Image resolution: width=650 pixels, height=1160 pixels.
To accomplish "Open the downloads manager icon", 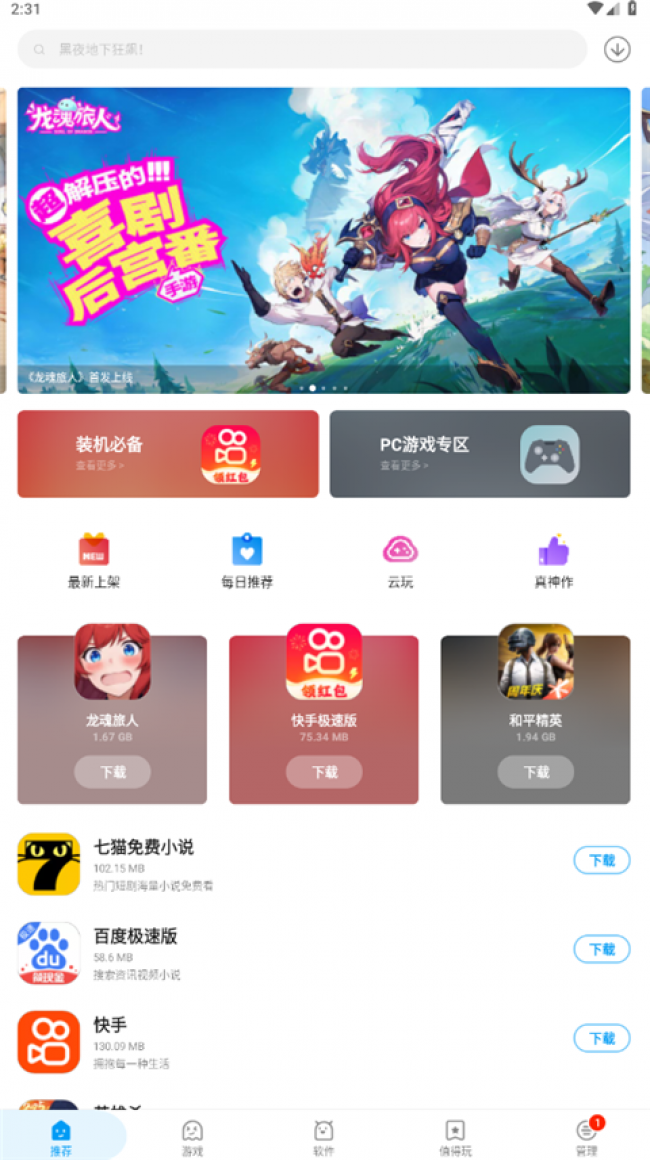I will point(617,49).
